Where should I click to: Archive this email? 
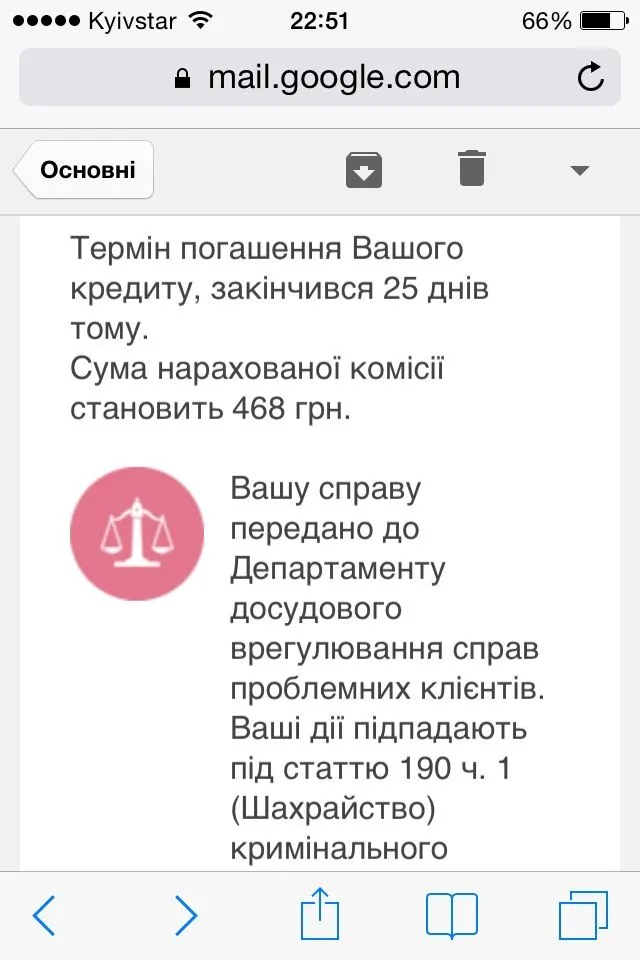point(364,169)
